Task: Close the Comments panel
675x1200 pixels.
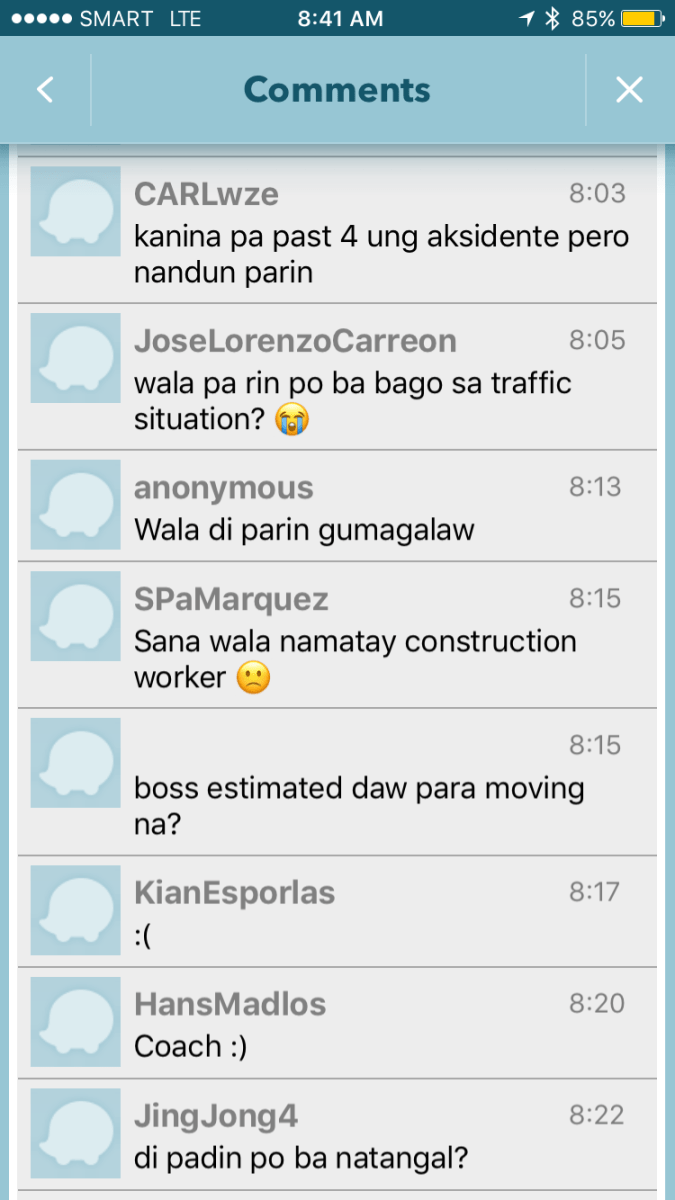Action: (629, 90)
